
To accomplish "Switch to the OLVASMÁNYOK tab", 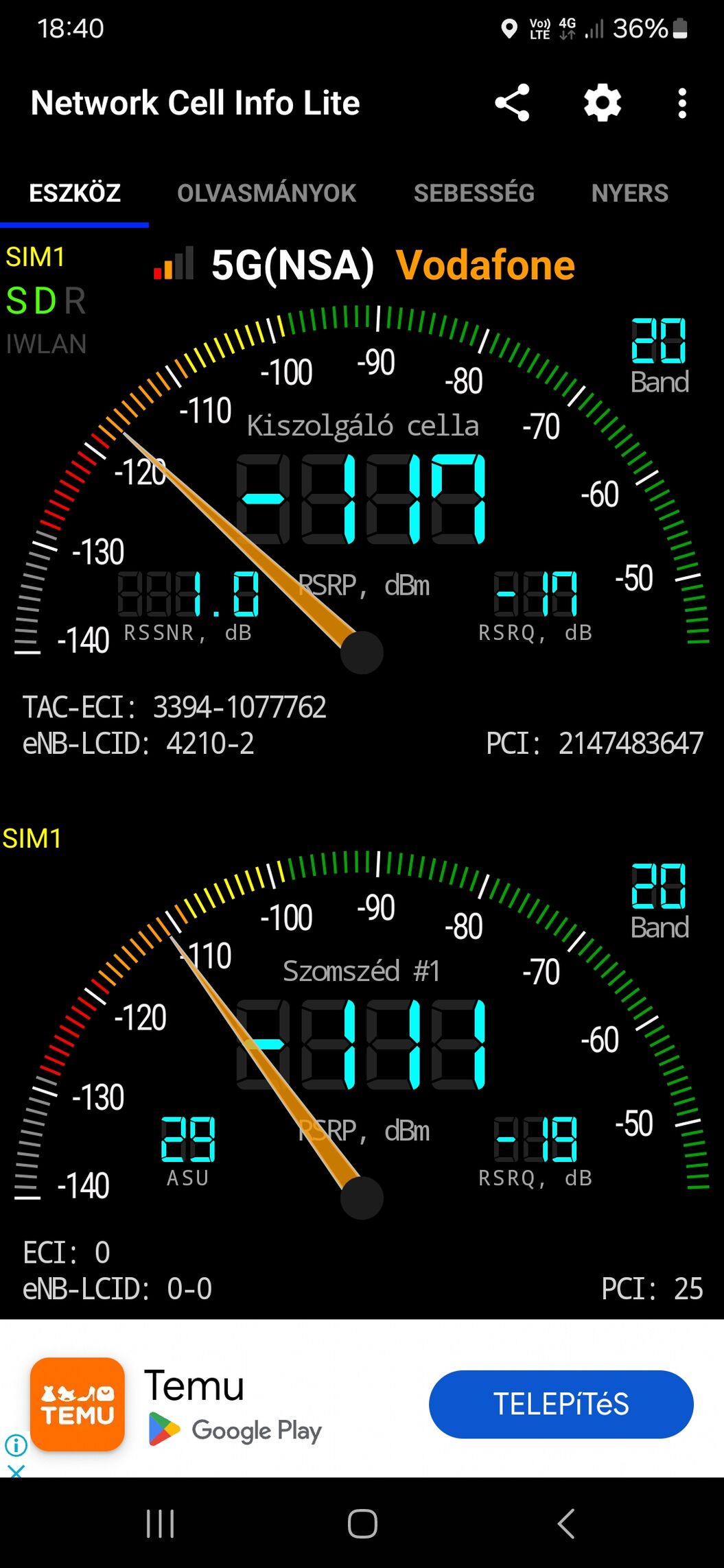I will click(266, 193).
